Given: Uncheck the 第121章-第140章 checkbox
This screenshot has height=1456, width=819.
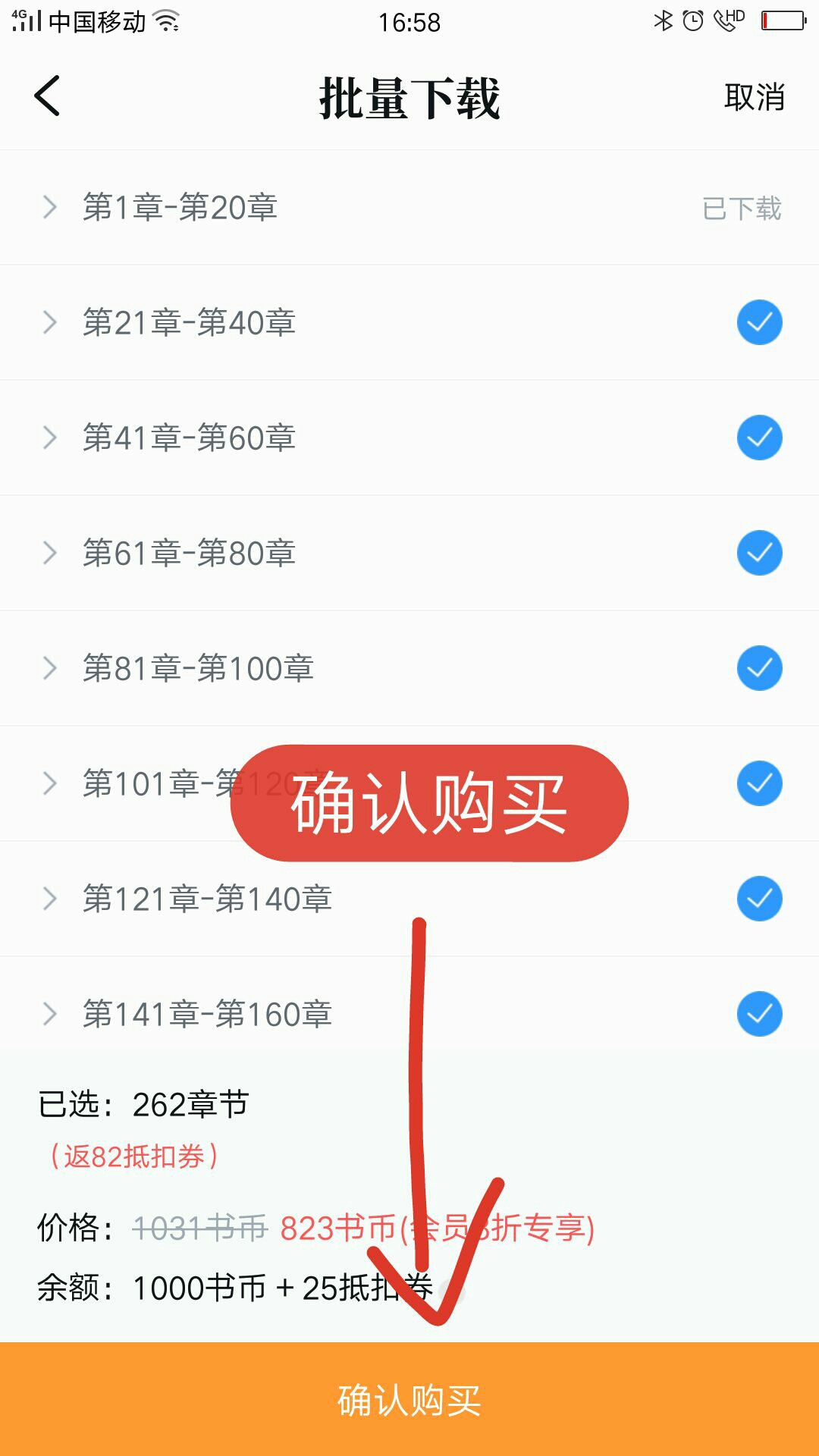Looking at the screenshot, I should [x=759, y=899].
